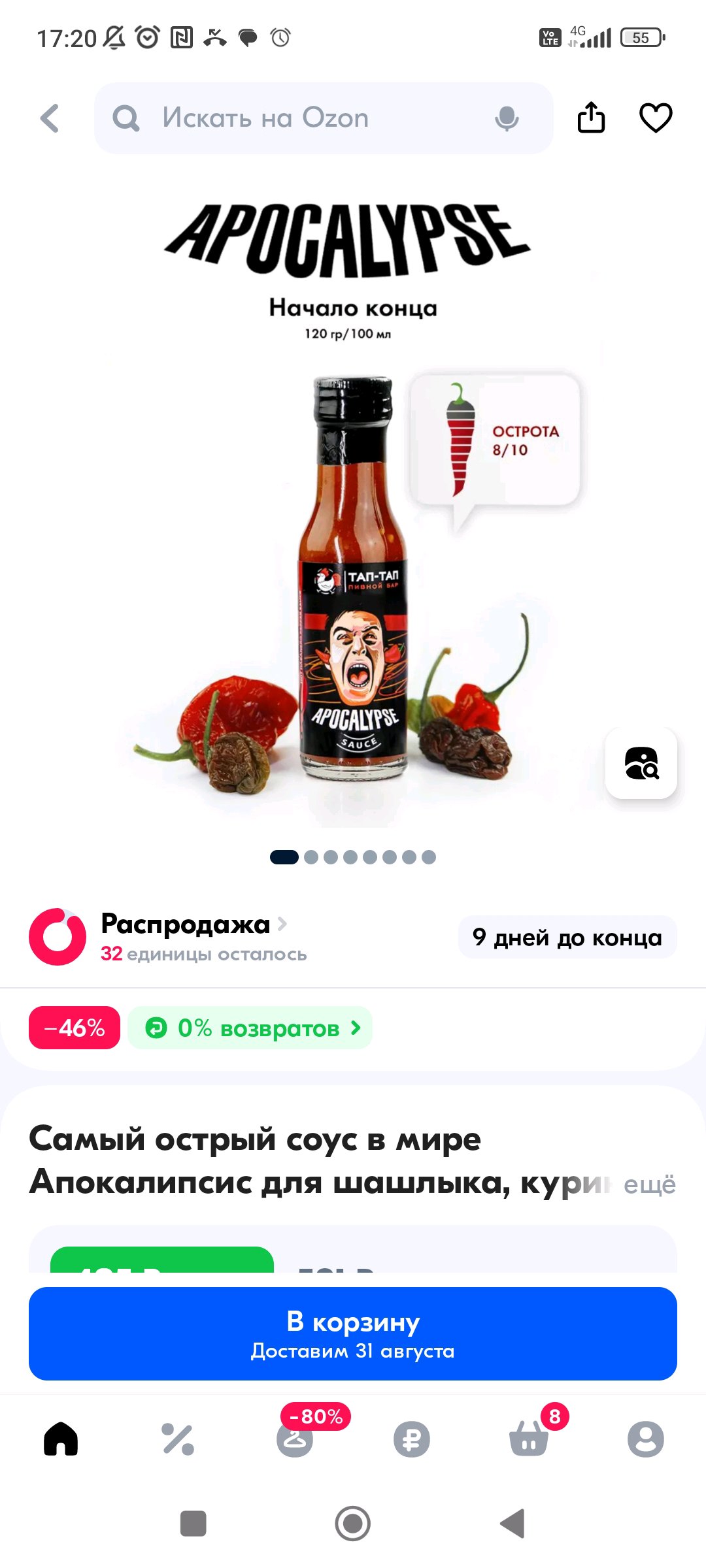The height and width of the screenshot is (1568, 706).
Task: Add the sauce to favorites
Action: (x=655, y=118)
